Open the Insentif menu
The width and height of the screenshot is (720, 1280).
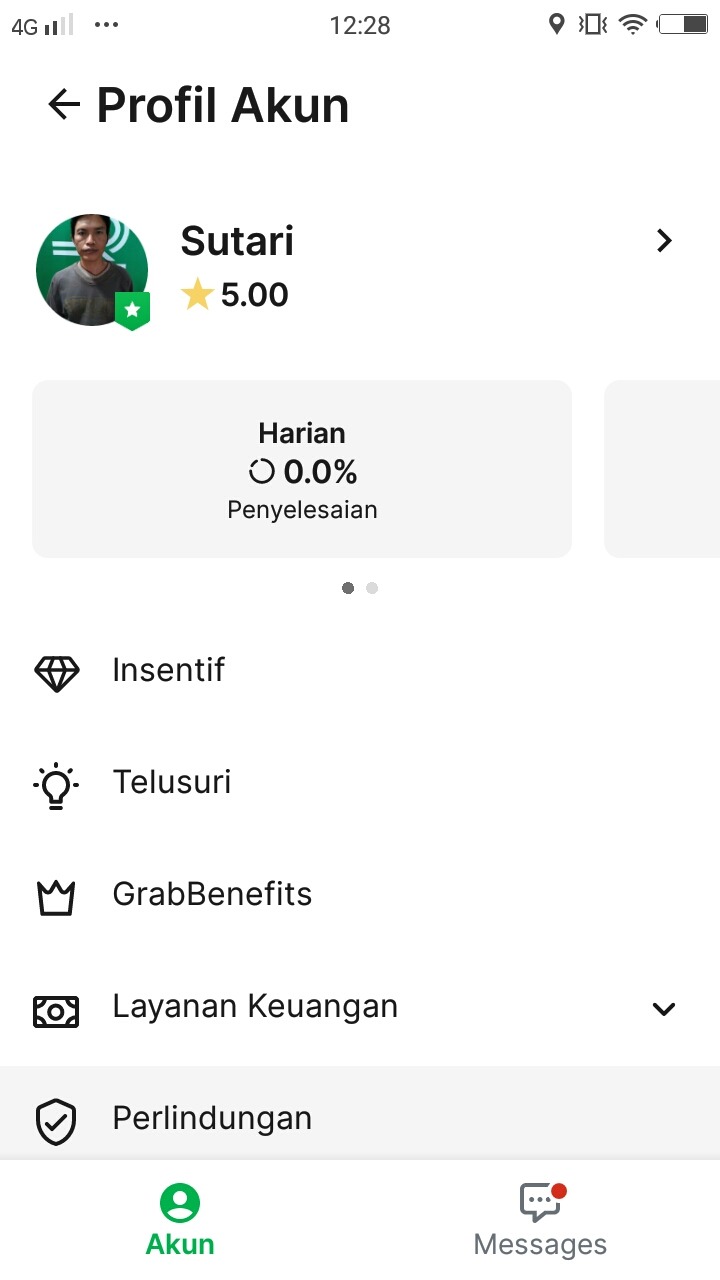169,670
